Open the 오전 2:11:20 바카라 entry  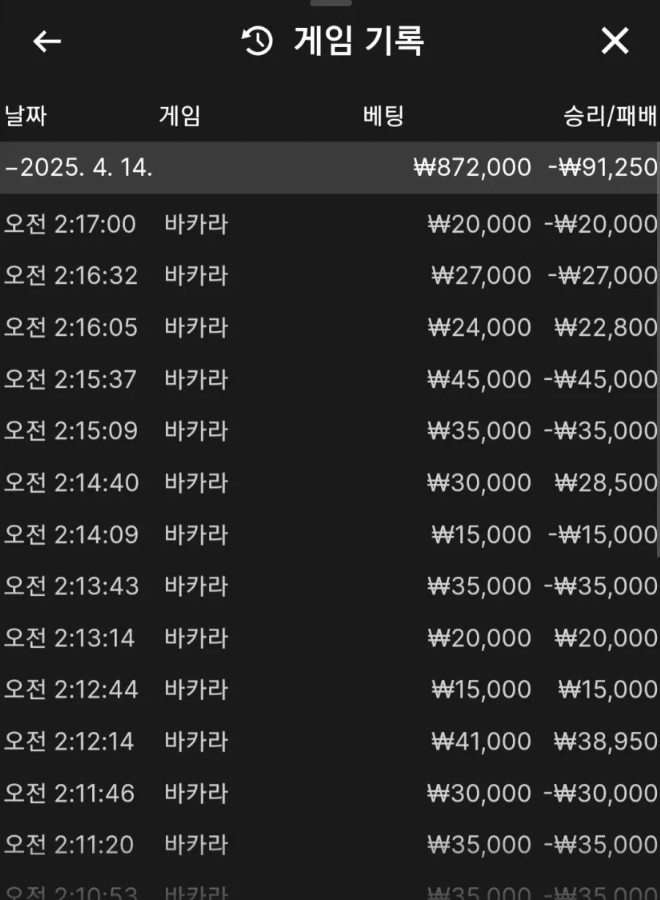(330, 846)
